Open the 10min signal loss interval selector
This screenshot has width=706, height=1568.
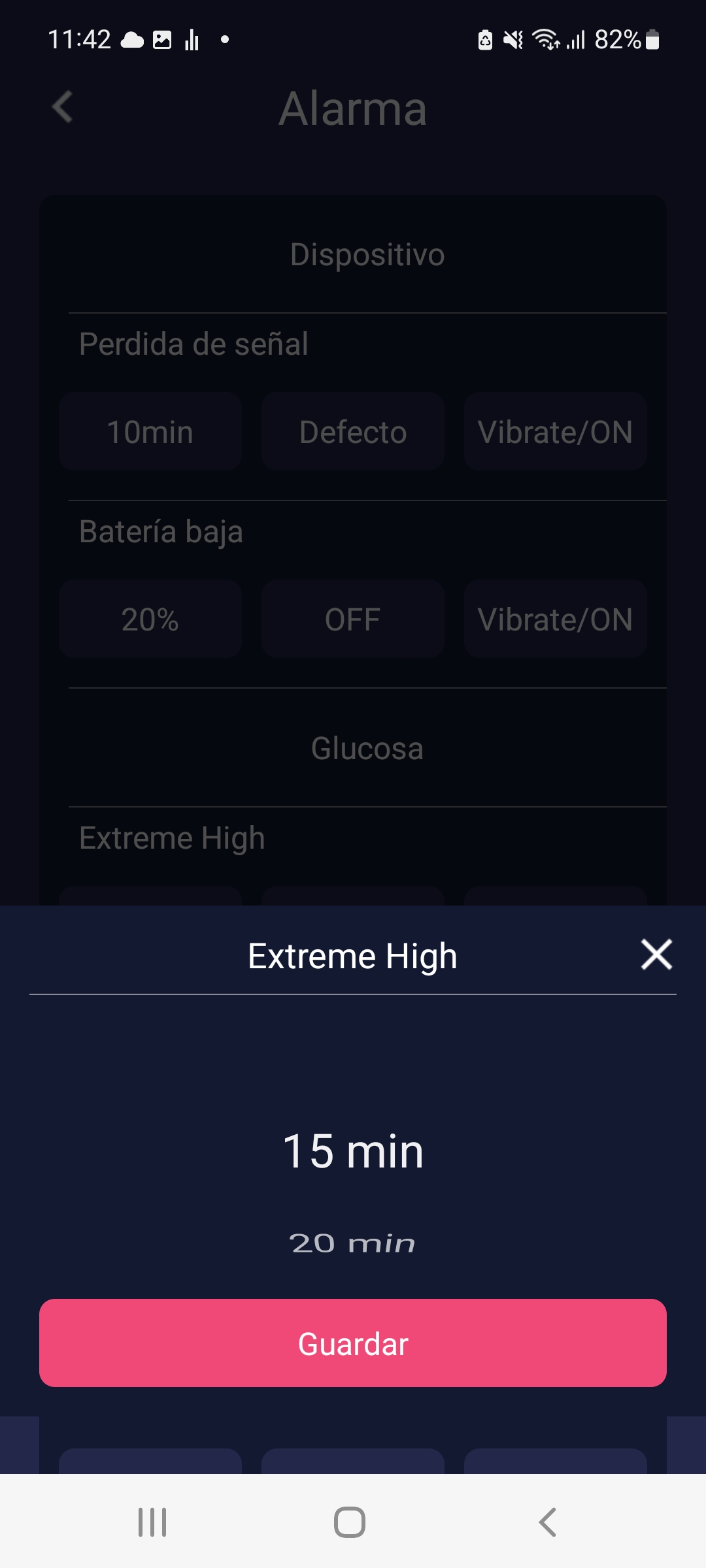(150, 432)
